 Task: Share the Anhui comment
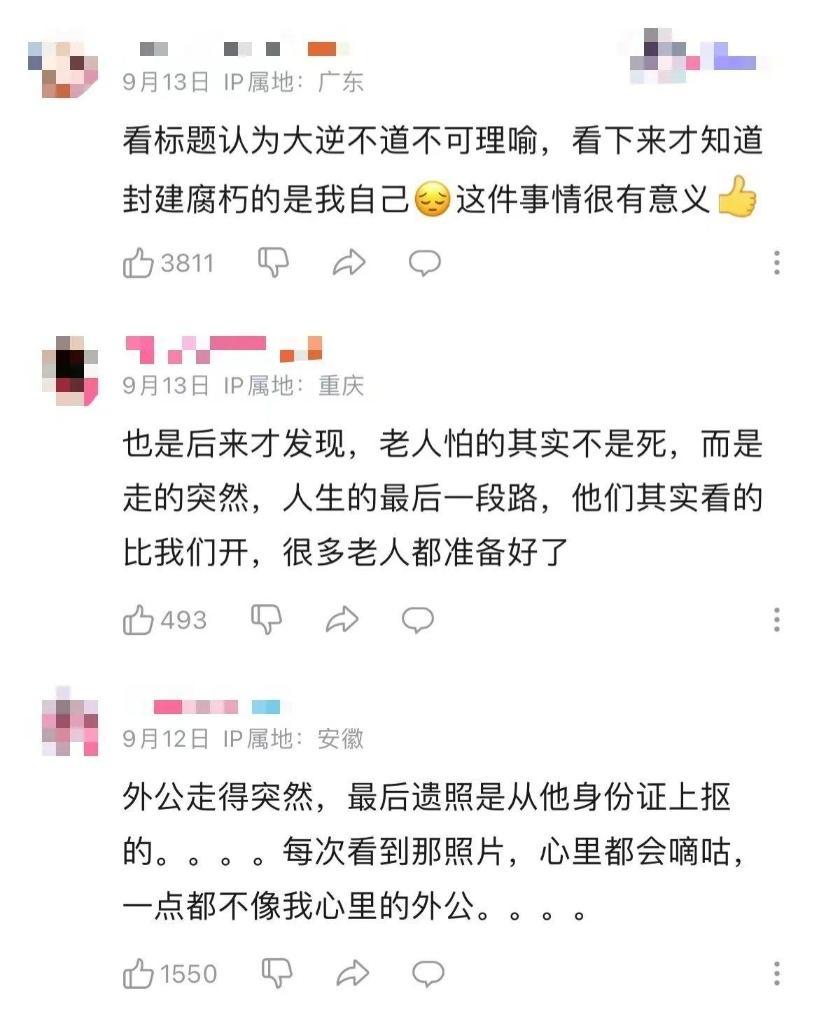tap(352, 973)
